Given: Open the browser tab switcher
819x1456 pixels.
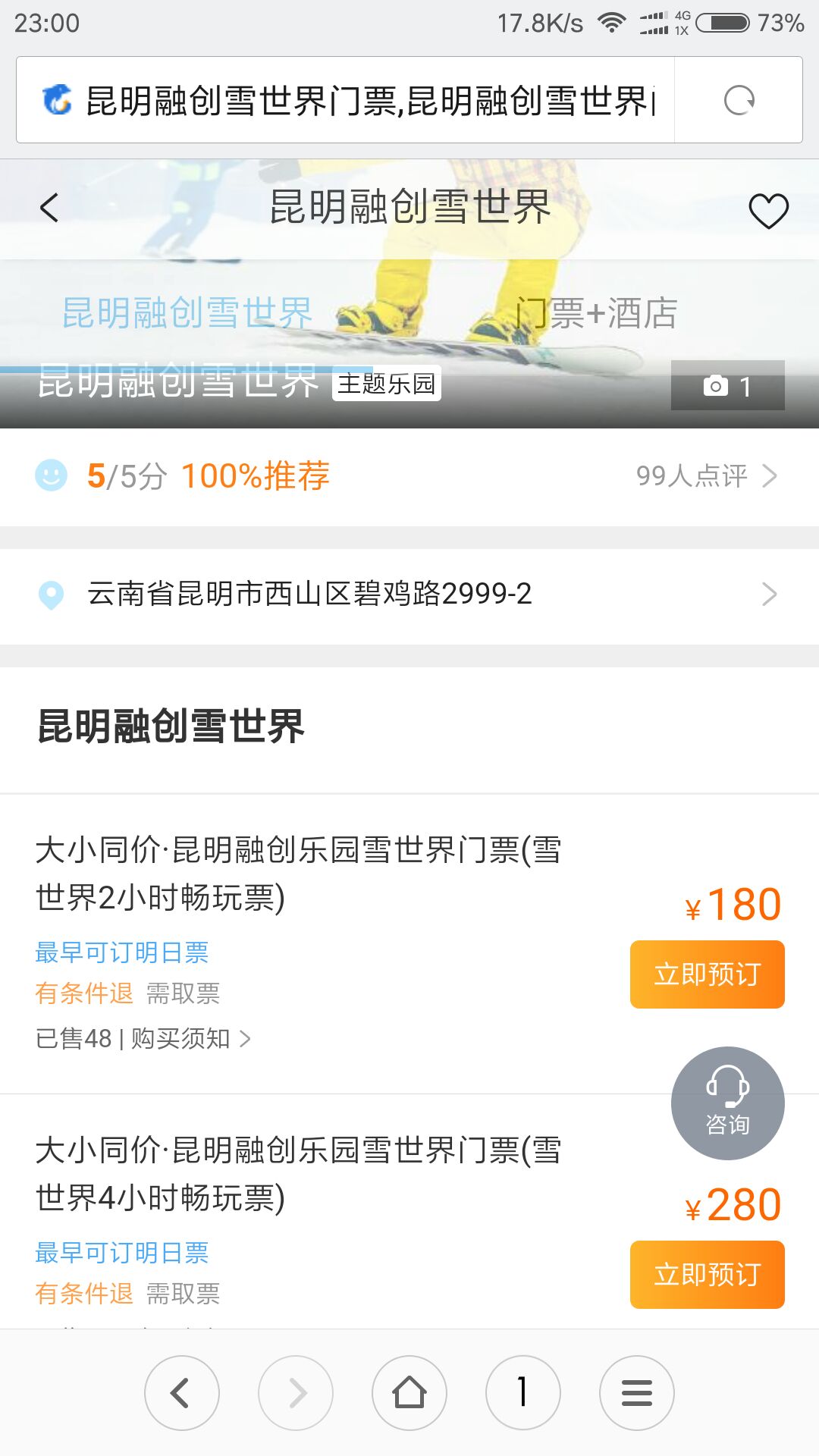Looking at the screenshot, I should (522, 1393).
